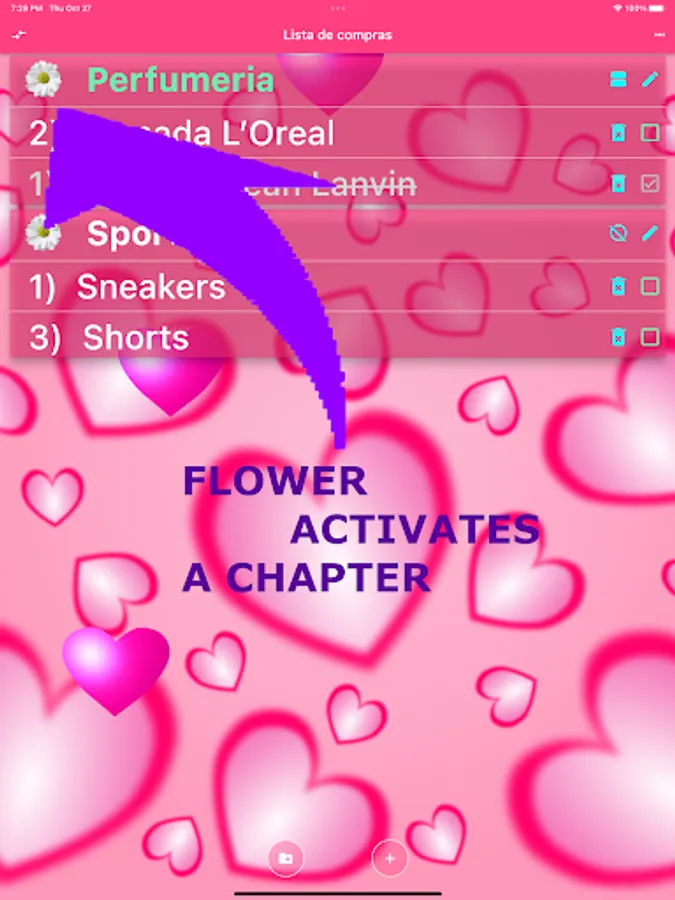Edit the Sport chapter with the pencil
Image resolution: width=675 pixels, height=900 pixels.
pyautogui.click(x=650, y=233)
